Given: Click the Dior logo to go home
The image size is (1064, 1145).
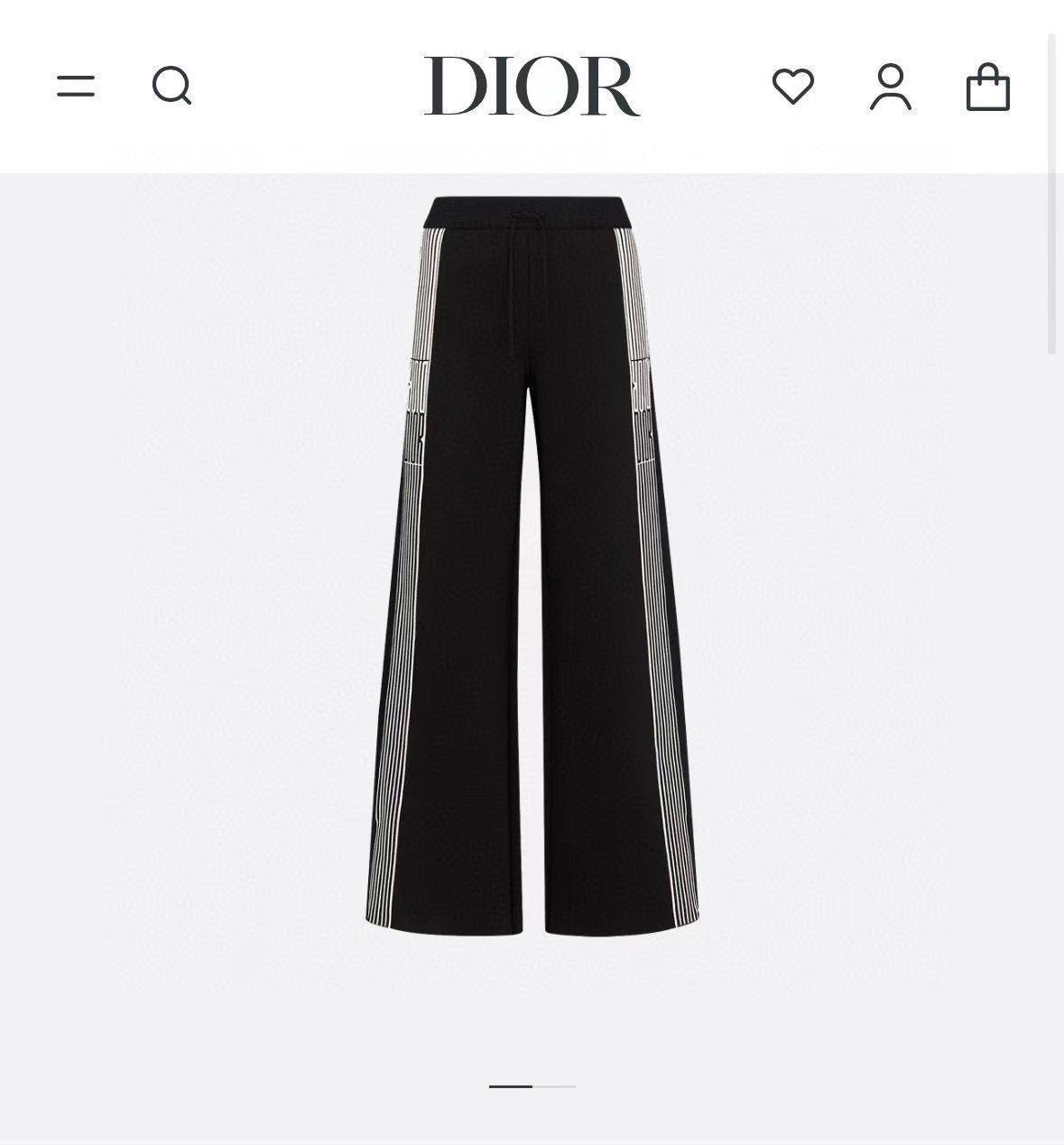Looking at the screenshot, I should click(x=531, y=84).
